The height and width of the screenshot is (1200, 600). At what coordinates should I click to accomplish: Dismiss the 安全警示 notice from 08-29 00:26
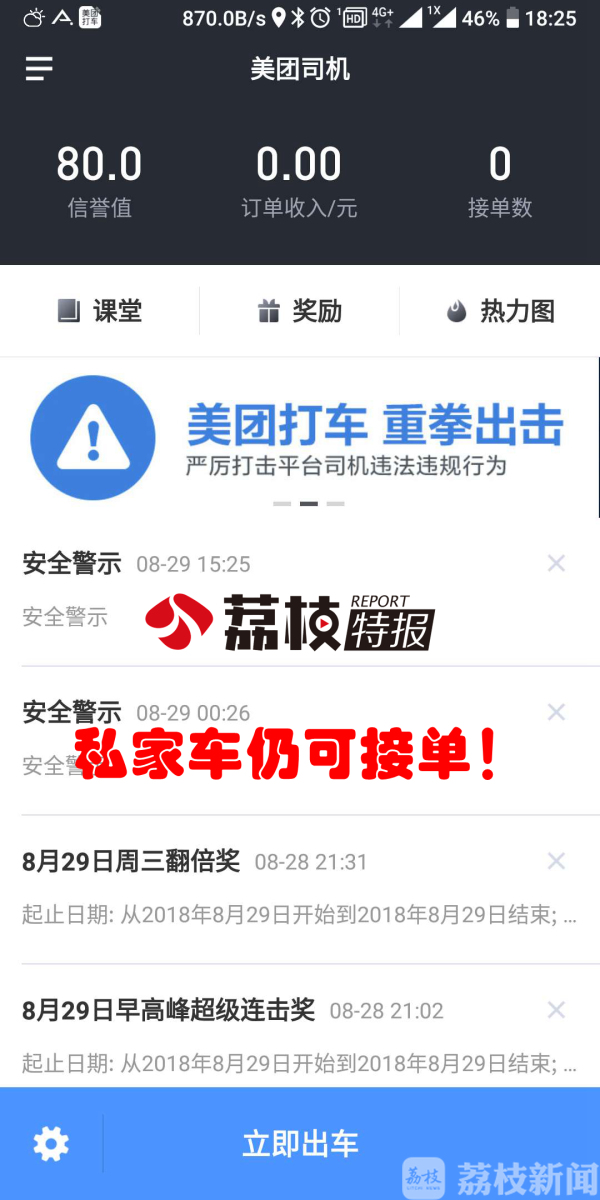pos(556,712)
